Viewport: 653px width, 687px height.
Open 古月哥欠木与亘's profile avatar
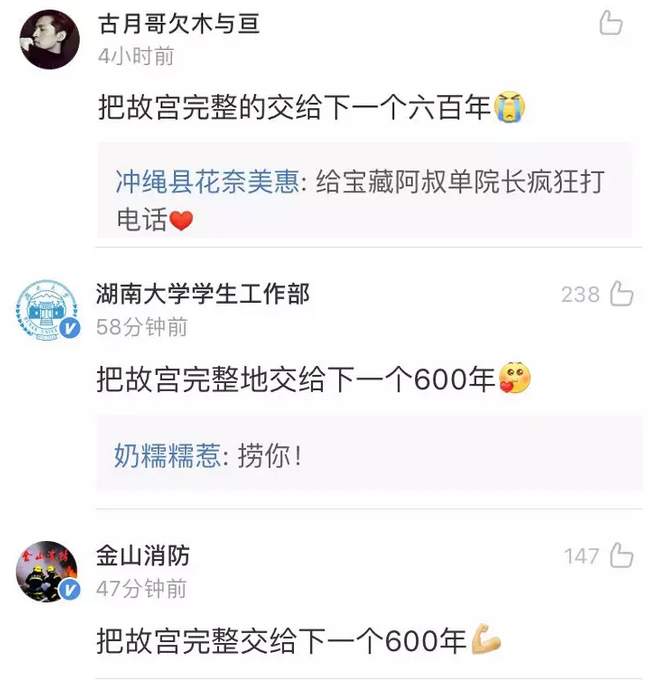point(50,39)
